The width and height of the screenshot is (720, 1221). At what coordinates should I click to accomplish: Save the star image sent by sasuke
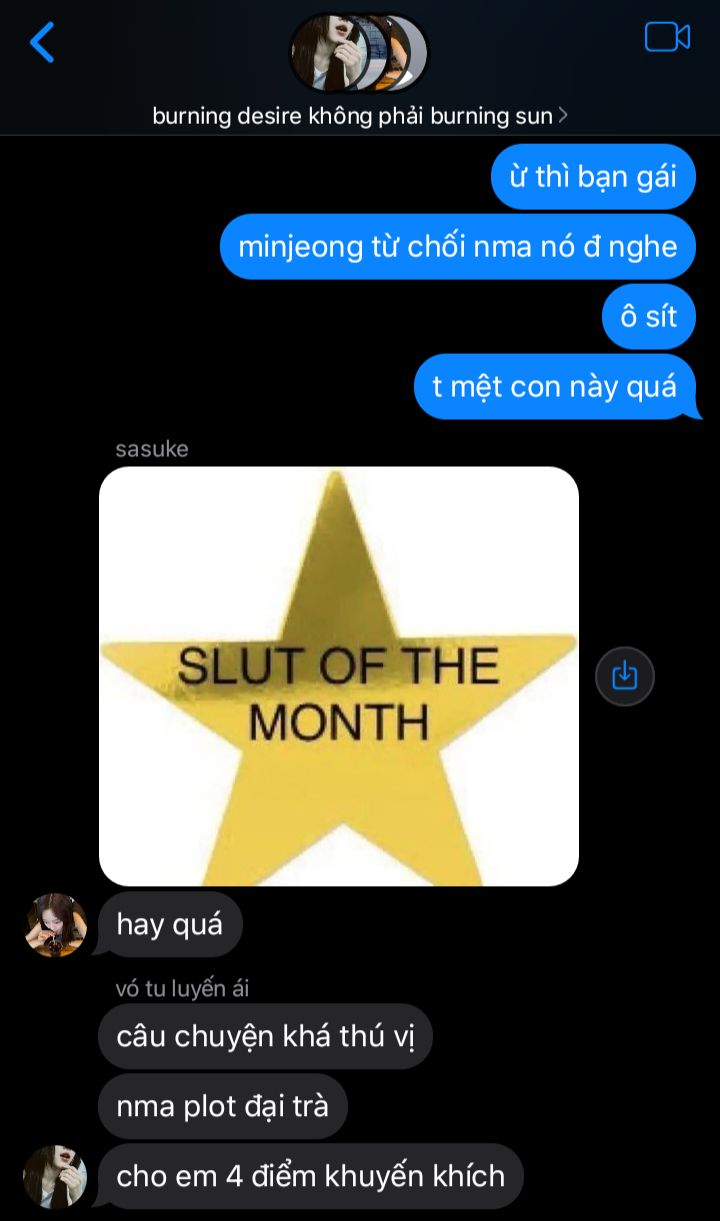(x=624, y=676)
